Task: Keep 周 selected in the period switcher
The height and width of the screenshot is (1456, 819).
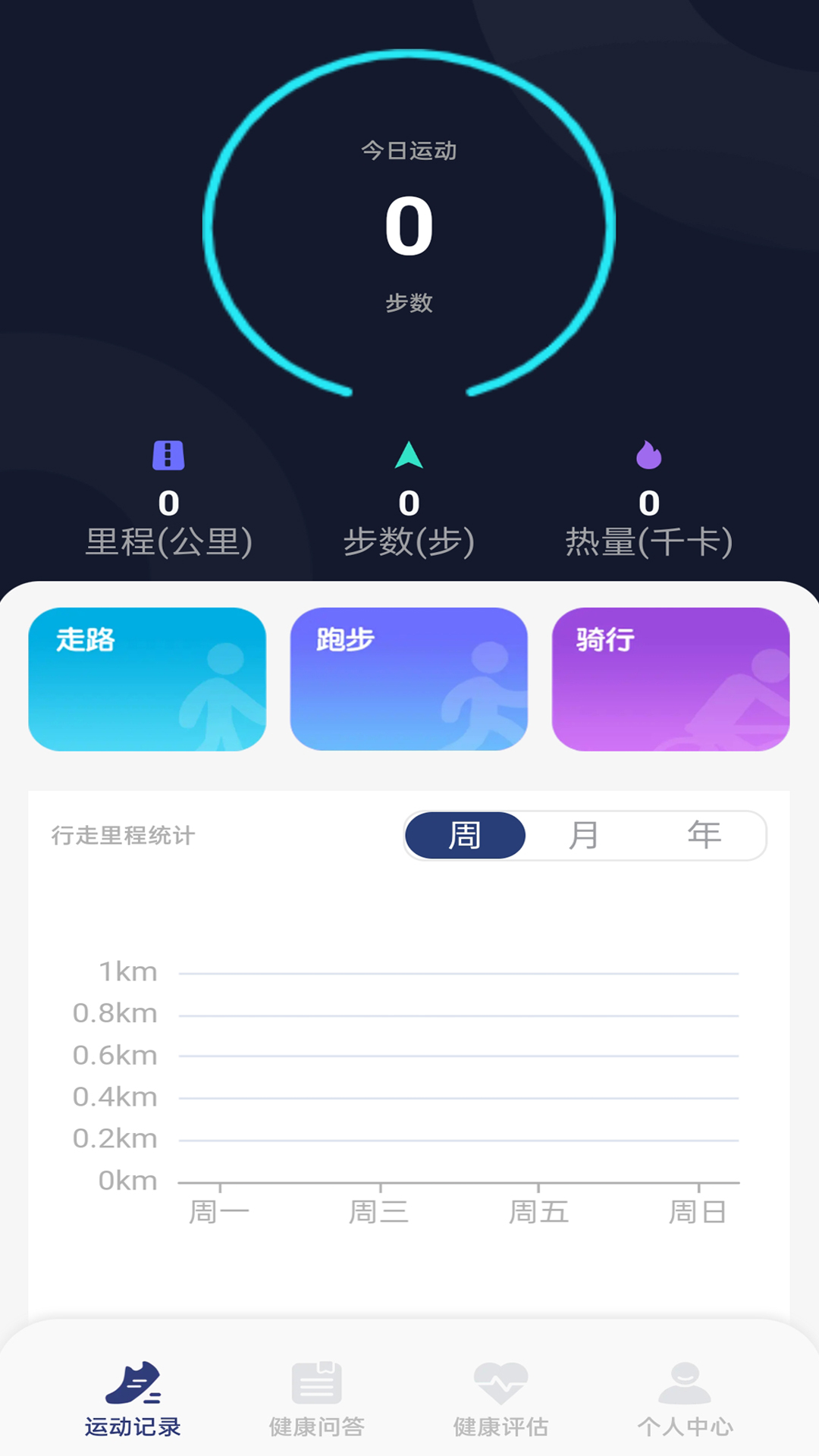Action: (x=465, y=835)
